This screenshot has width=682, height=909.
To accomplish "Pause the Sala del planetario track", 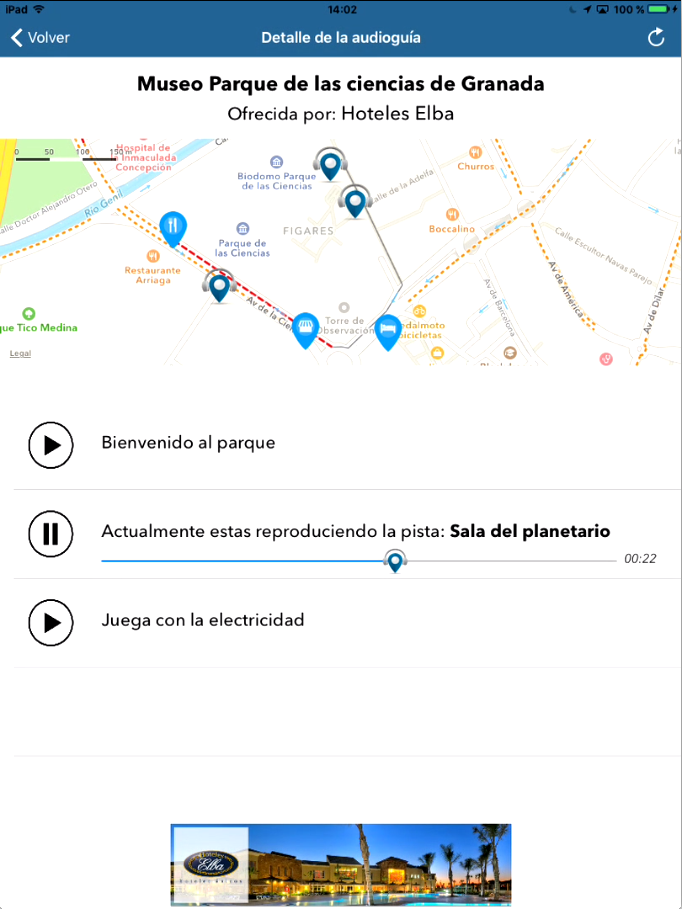I will pos(51,533).
